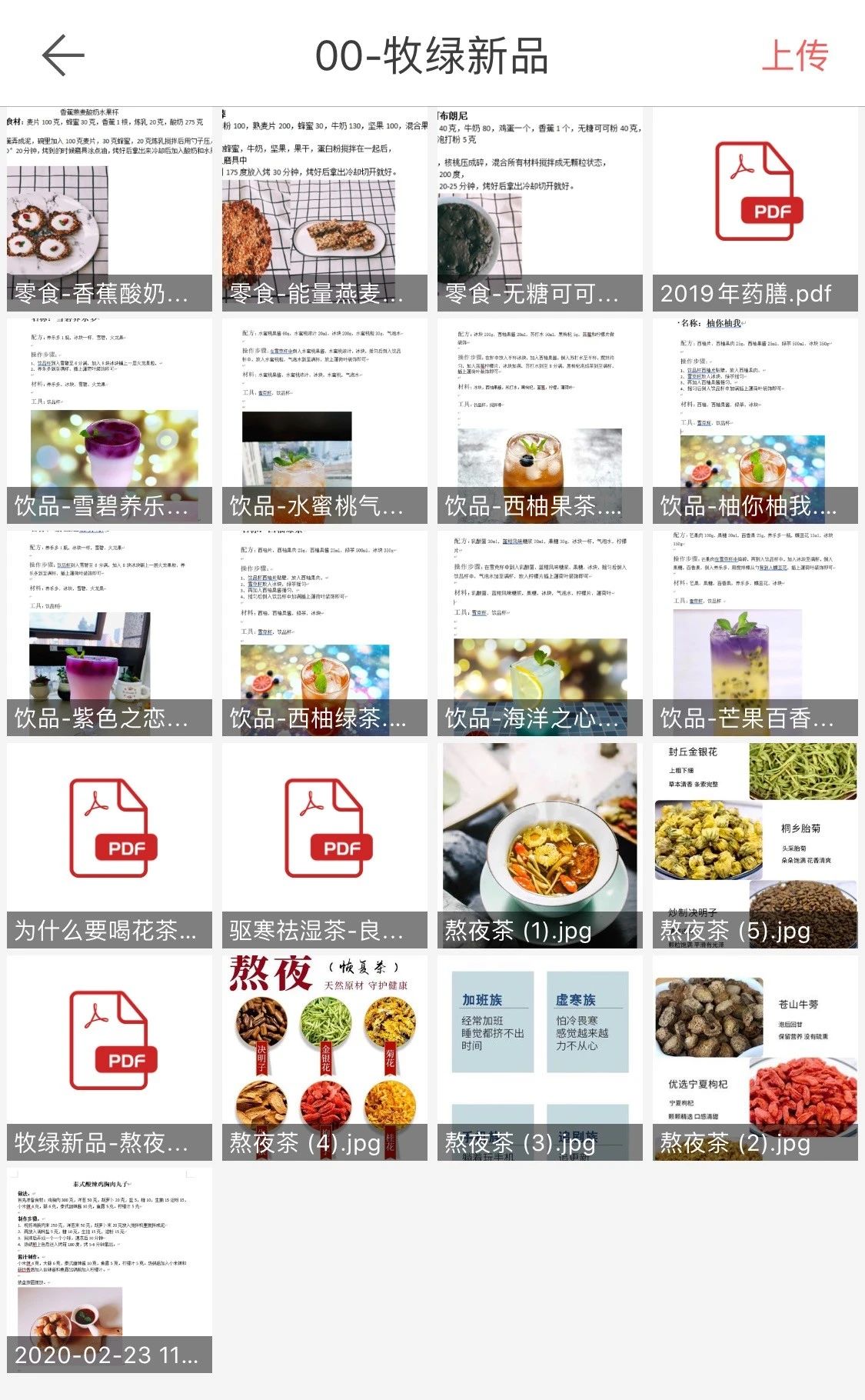Open the 2020-02-23 11 document
This screenshot has width=865, height=1400.
(x=109, y=1271)
